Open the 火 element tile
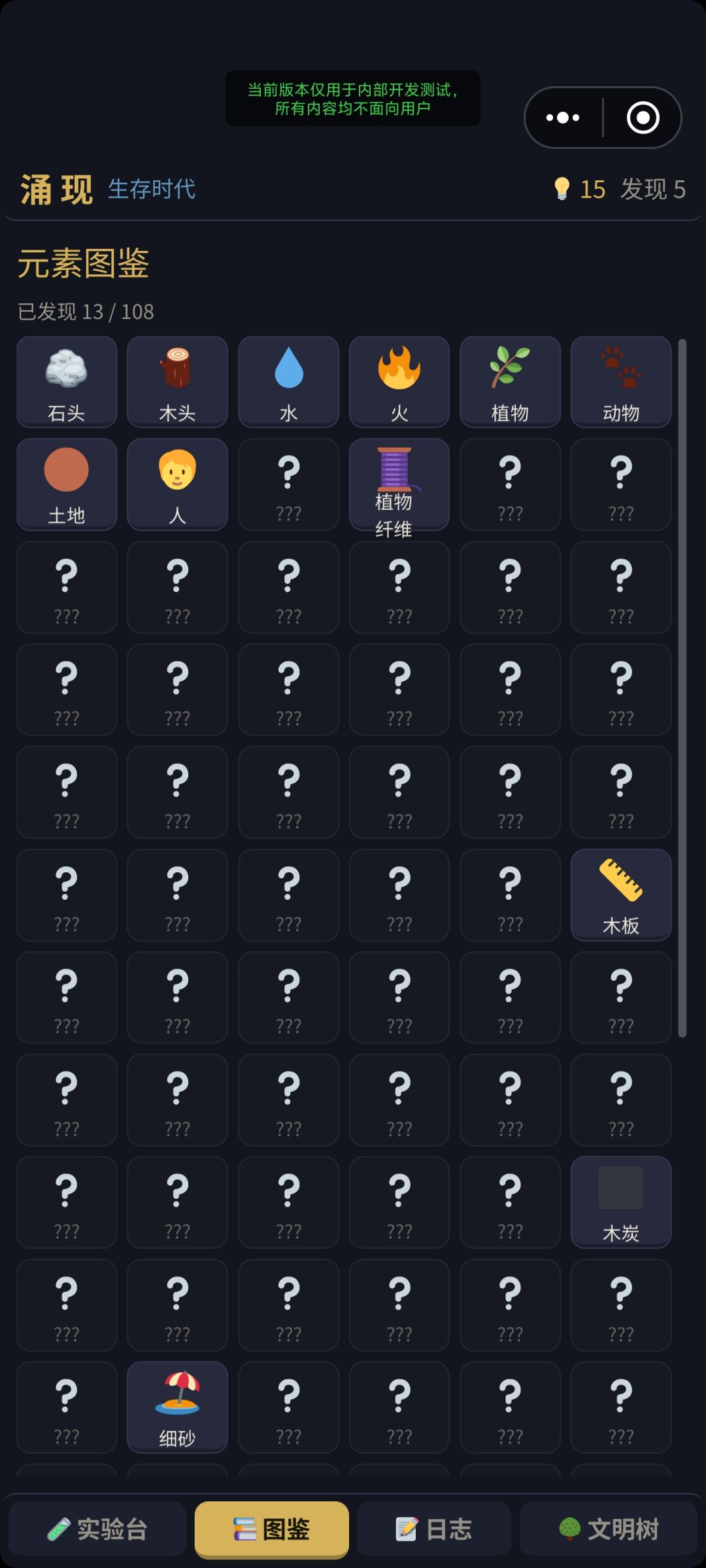Viewport: 706px width, 1568px height. [x=399, y=382]
